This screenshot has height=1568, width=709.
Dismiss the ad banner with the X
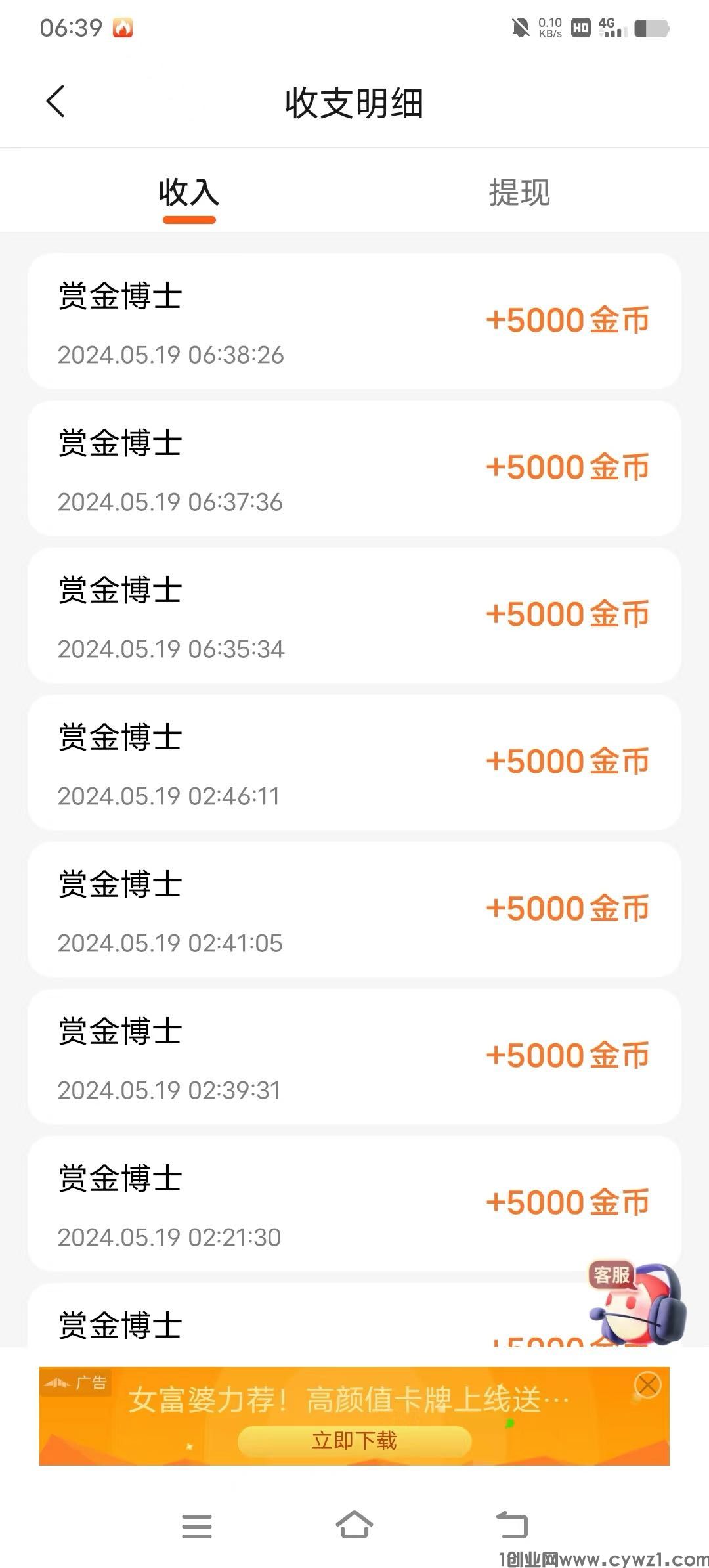click(x=647, y=1385)
